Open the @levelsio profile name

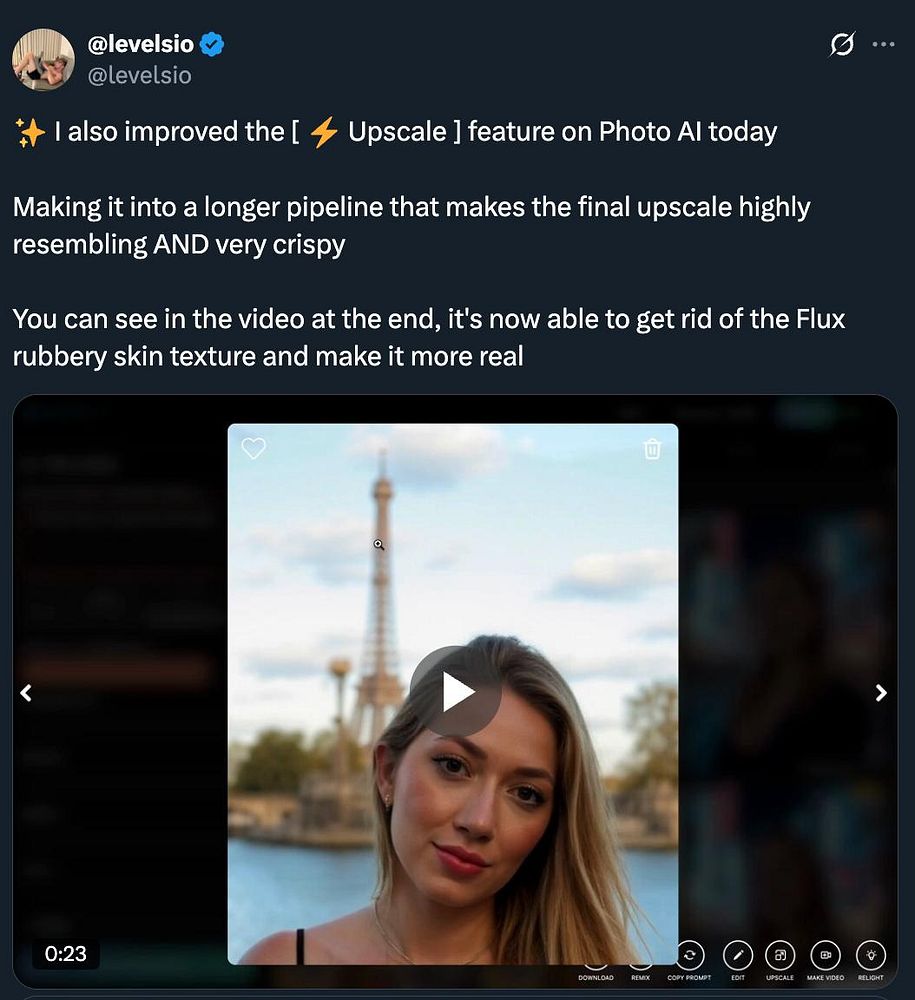pyautogui.click(x=141, y=44)
